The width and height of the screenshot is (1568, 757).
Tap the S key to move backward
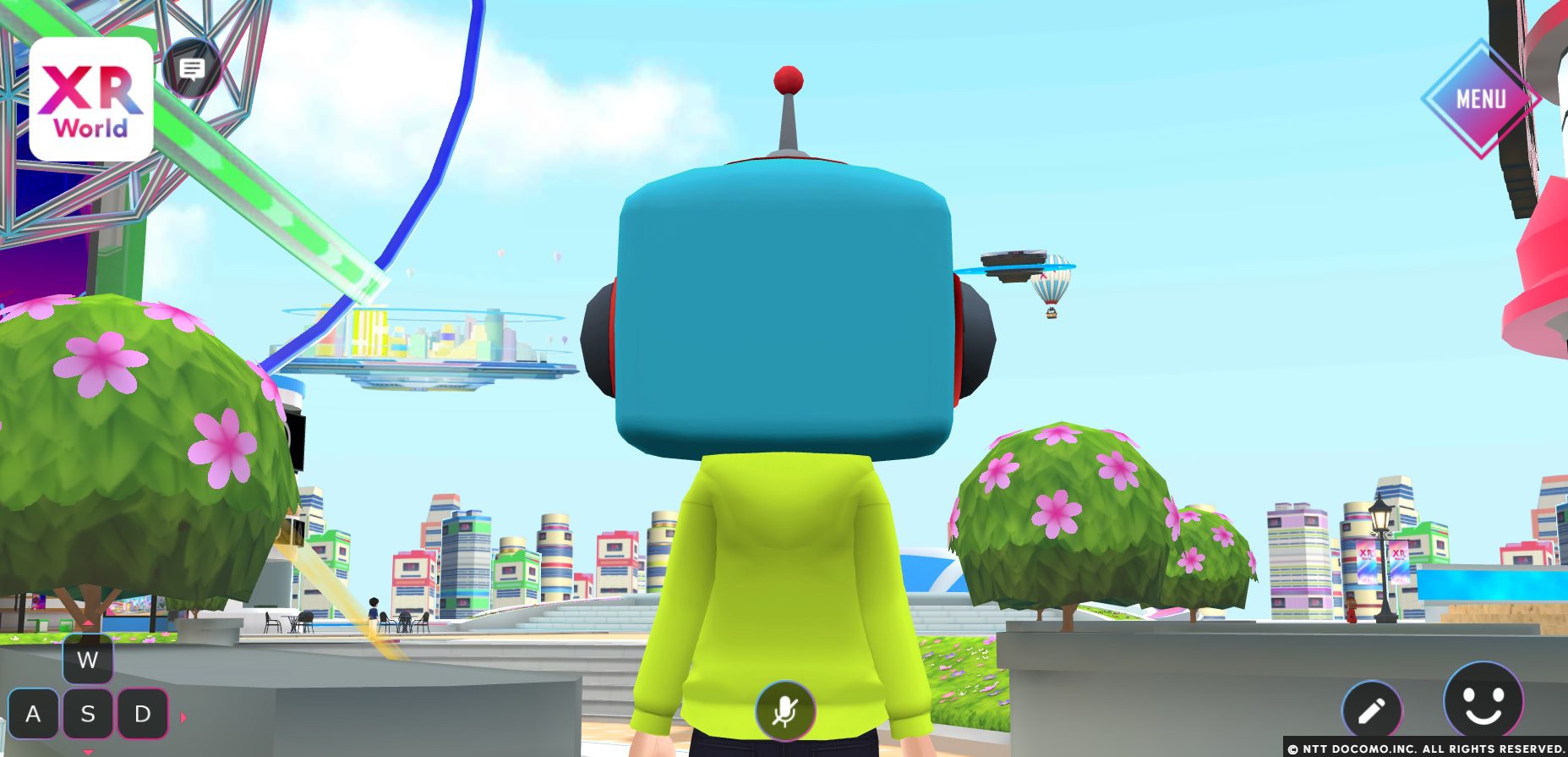coord(88,714)
